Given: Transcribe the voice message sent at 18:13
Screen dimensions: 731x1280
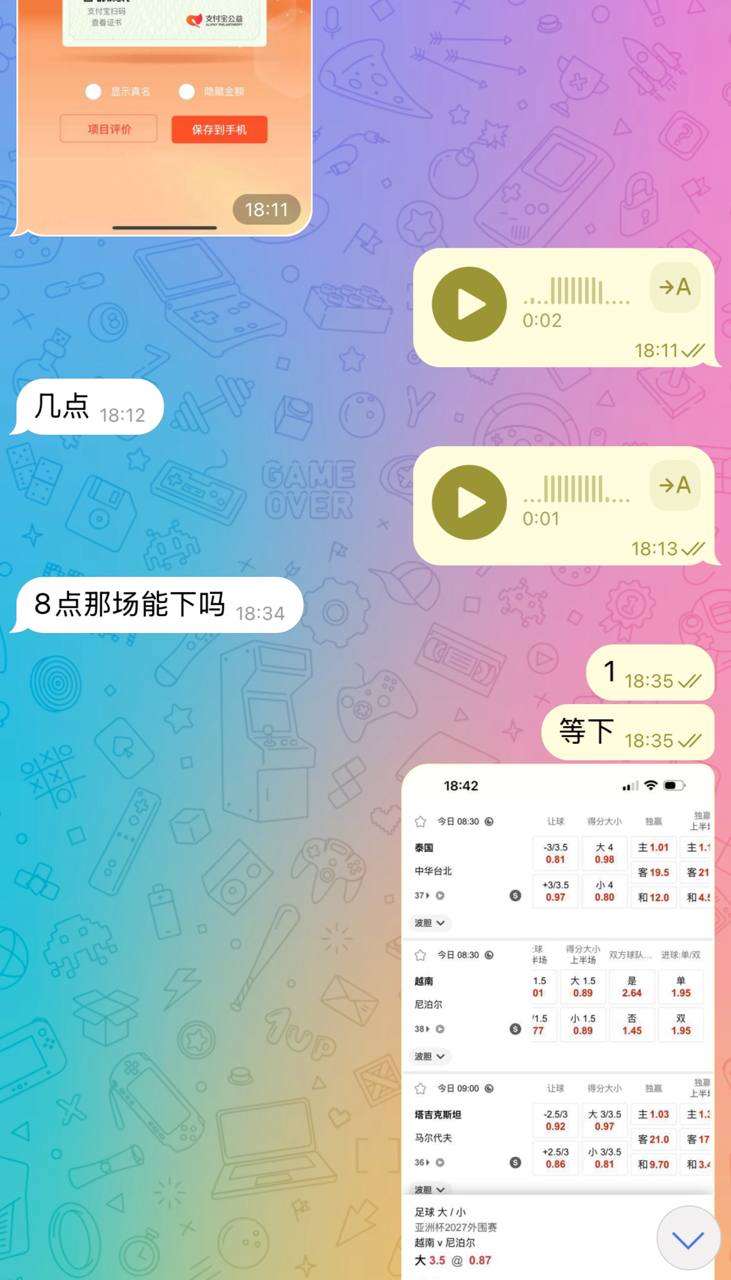Looking at the screenshot, I should pos(675,486).
